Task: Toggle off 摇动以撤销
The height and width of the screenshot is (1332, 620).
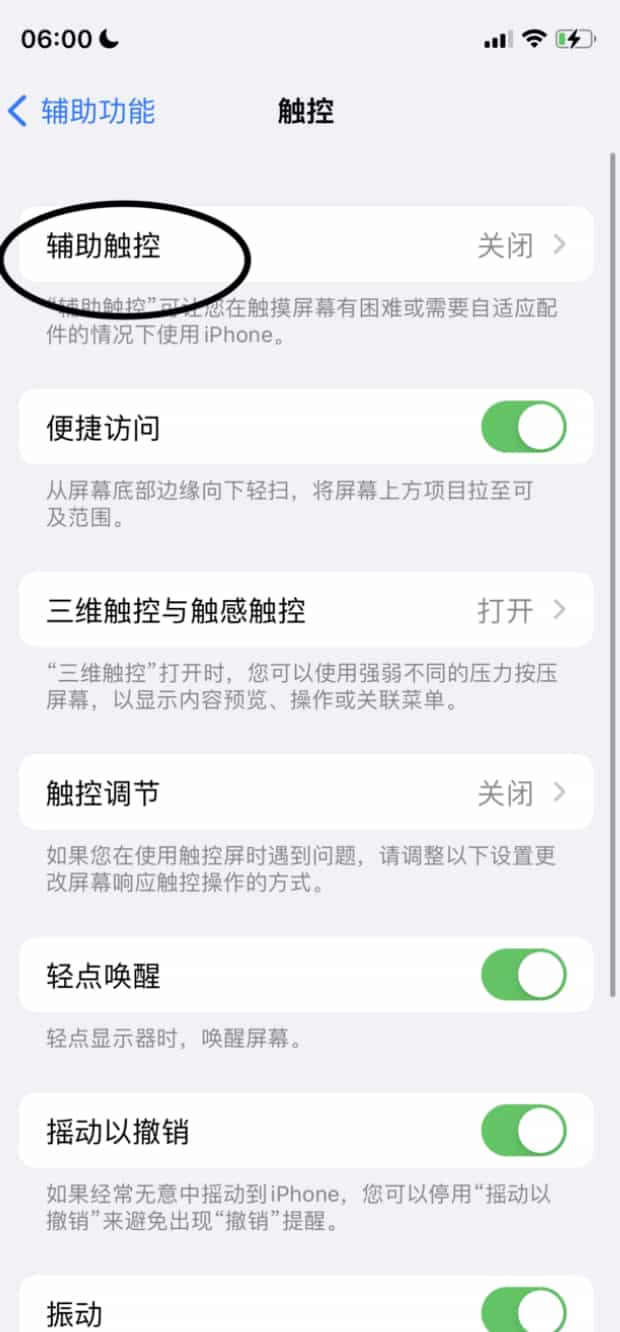Action: point(523,1131)
